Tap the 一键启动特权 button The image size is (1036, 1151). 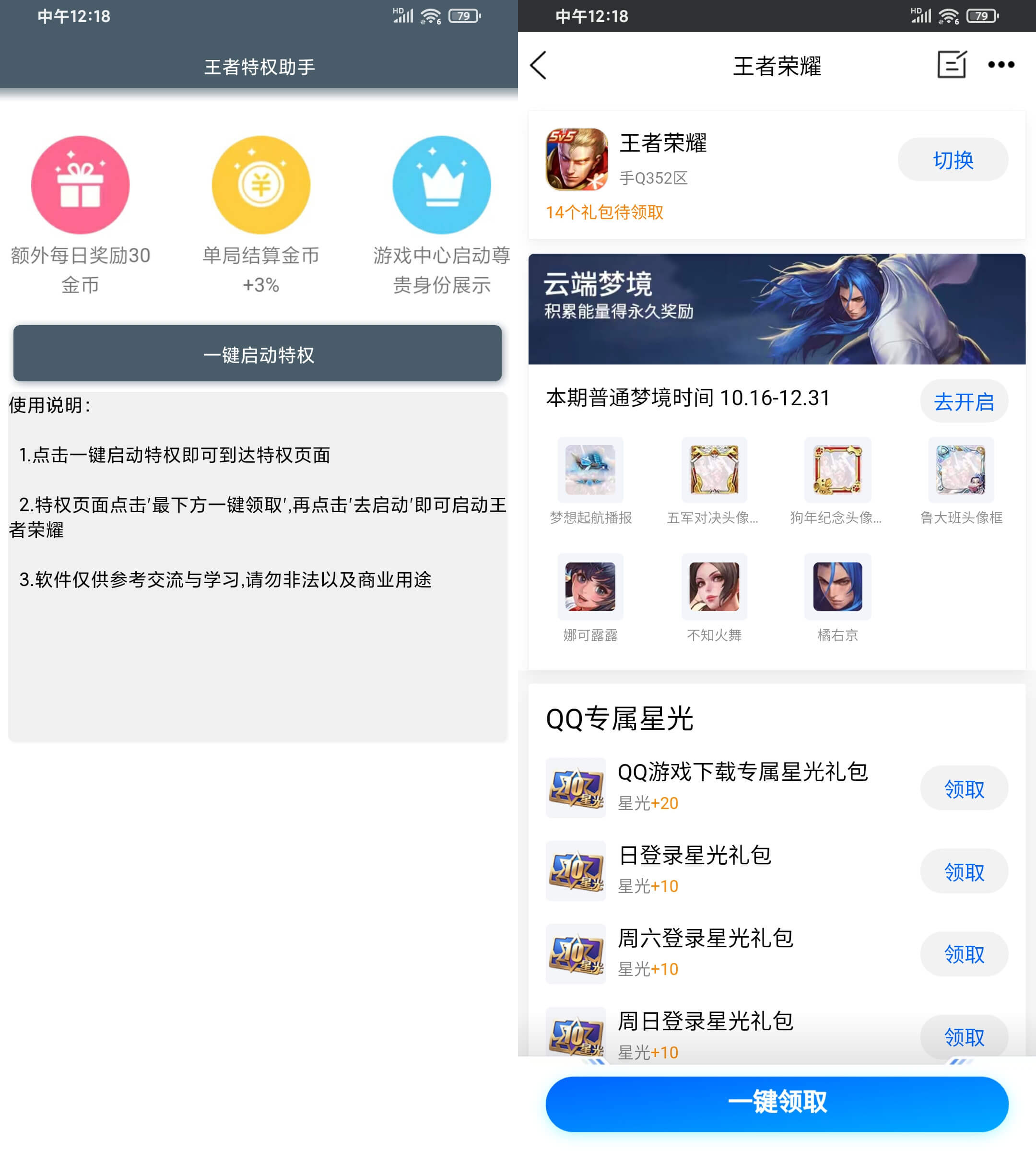257,354
